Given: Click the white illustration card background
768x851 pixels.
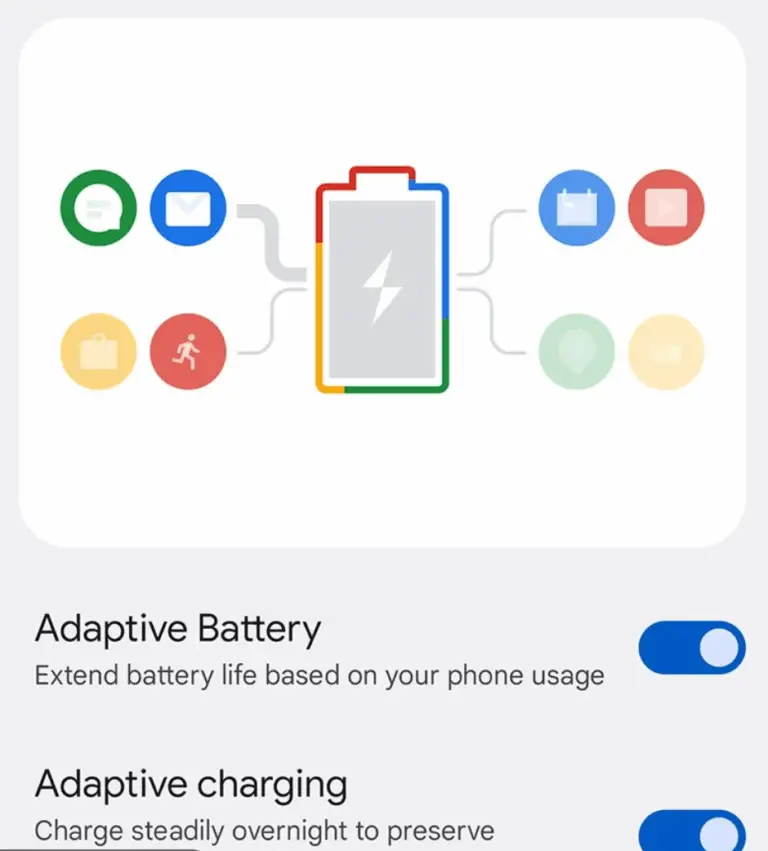Looking at the screenshot, I should click(x=384, y=470).
